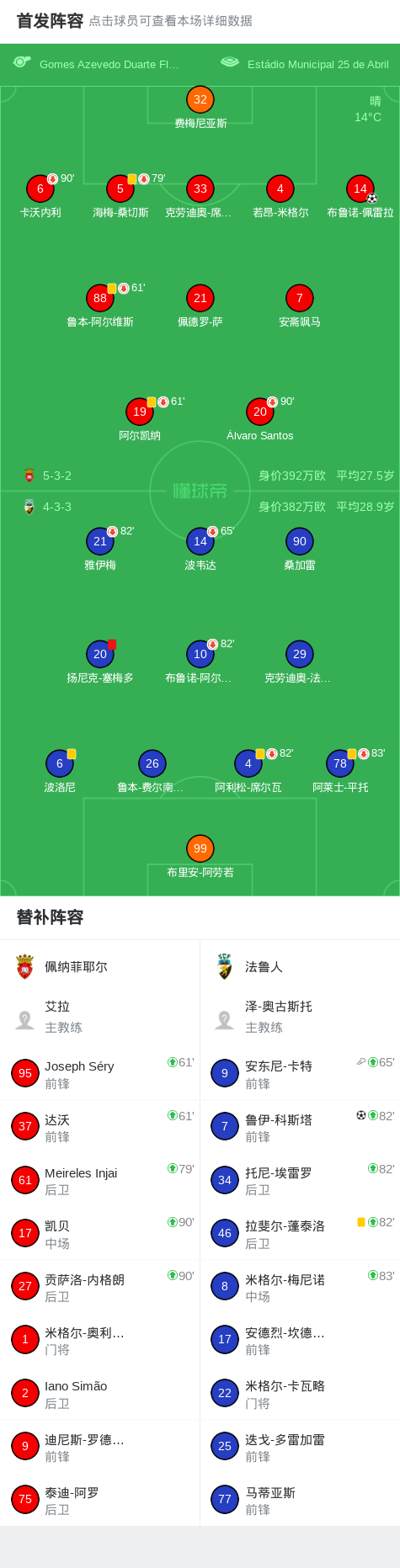400x1568 pixels.
Task: Open Meireles Injai substitute entry
Action: coord(100,1180)
